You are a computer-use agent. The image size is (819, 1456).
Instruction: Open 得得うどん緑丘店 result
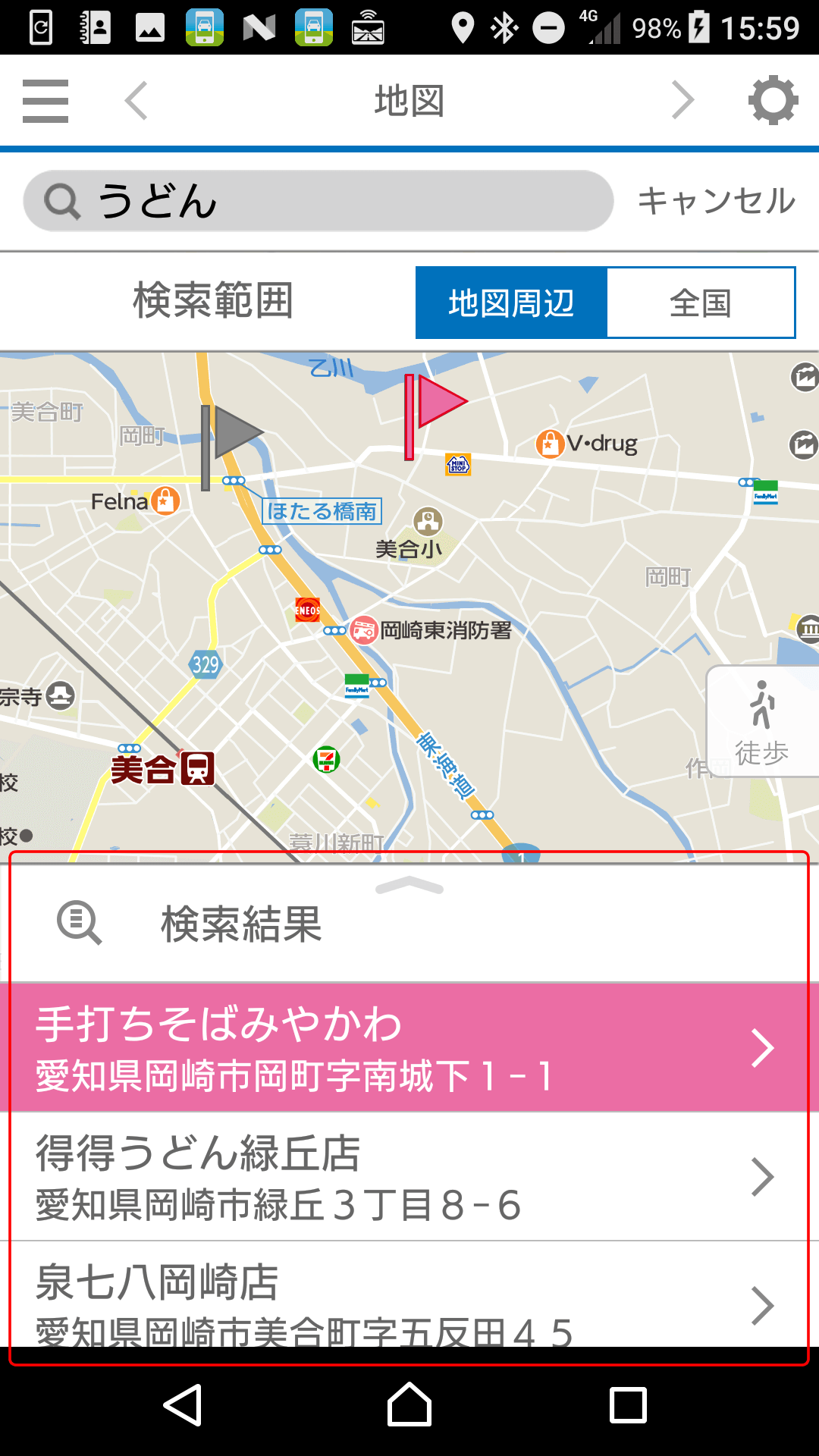coord(409,1177)
